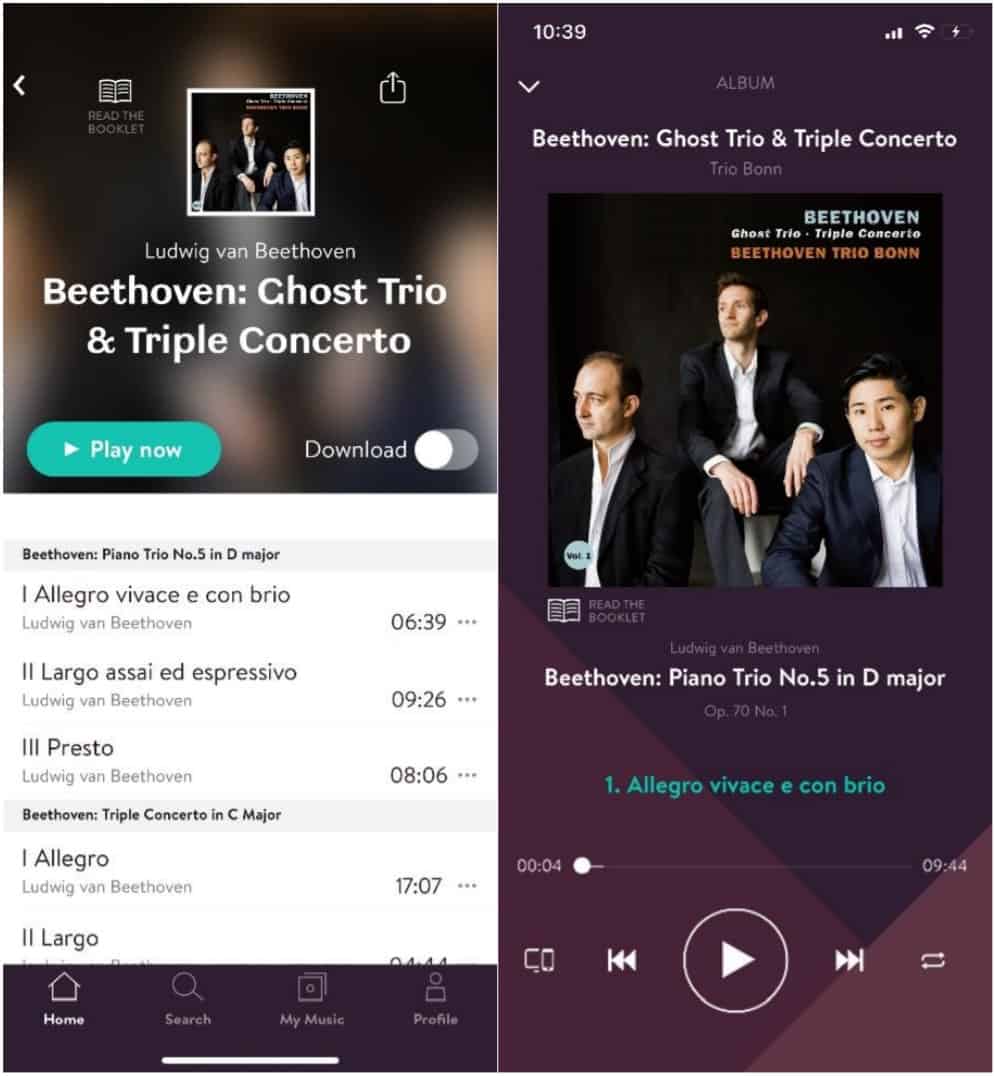The width and height of the screenshot is (994, 1076).
Task: Skip to the next track
Action: (849, 961)
